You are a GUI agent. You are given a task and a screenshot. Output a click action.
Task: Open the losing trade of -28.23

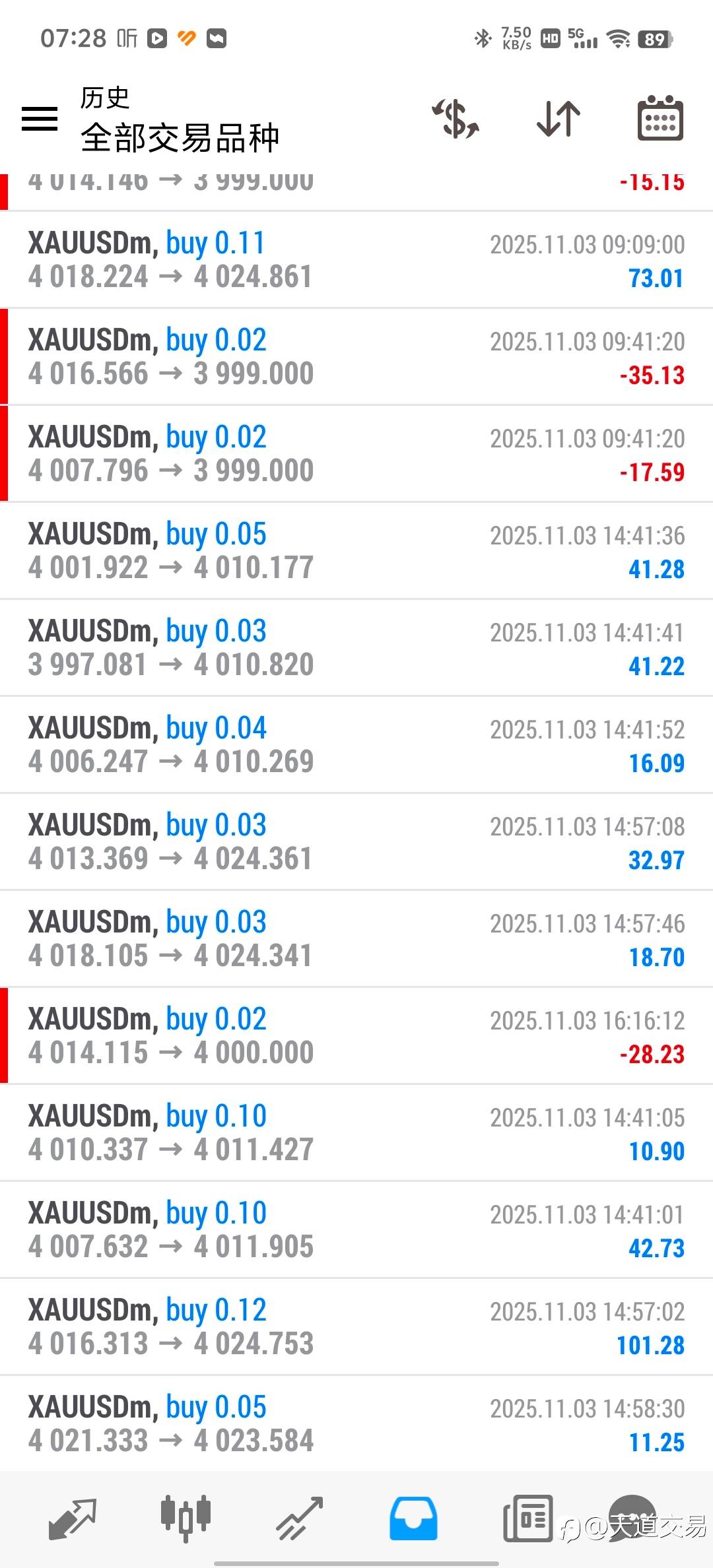[x=356, y=1036]
